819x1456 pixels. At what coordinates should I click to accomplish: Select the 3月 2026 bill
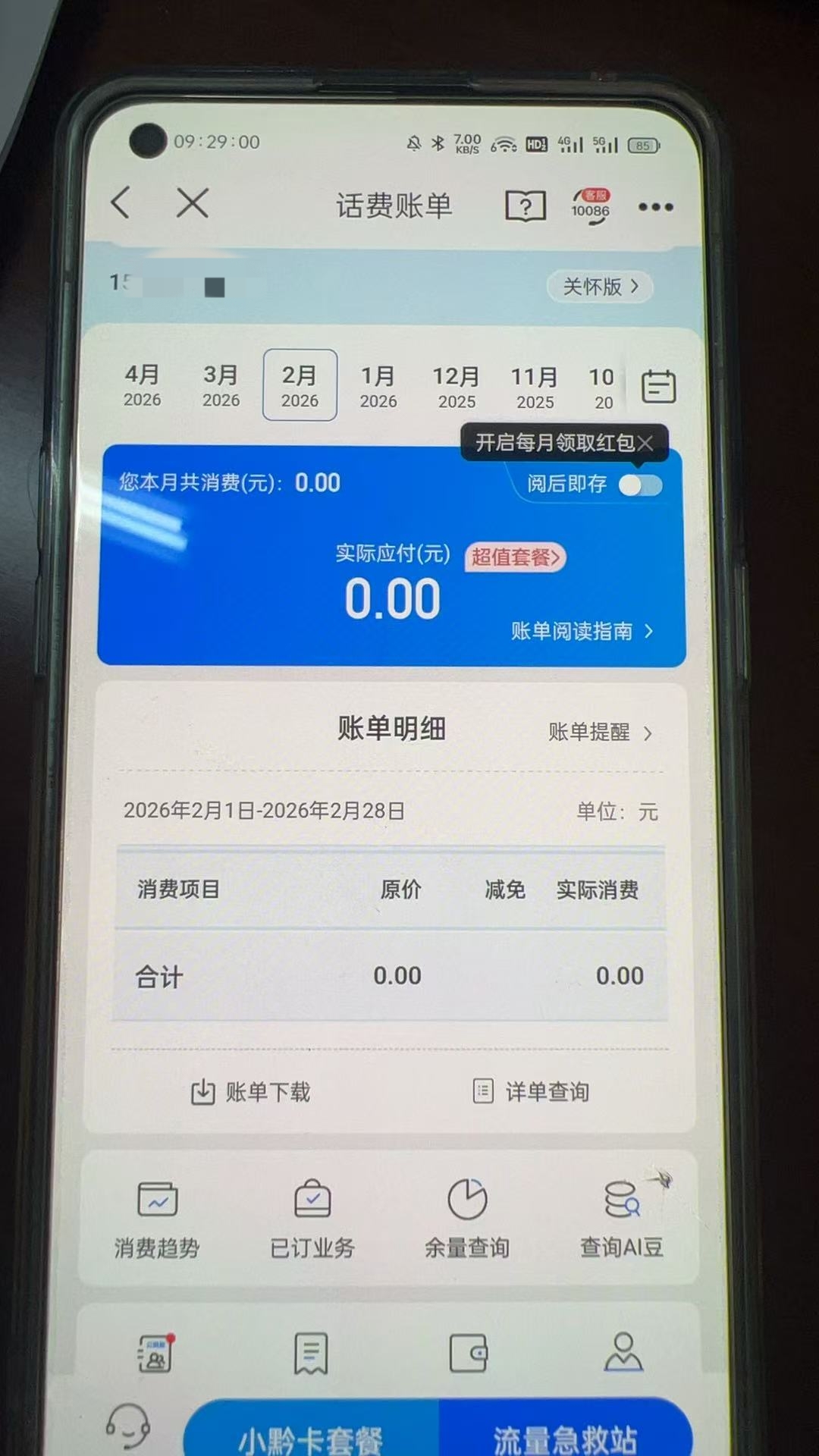[x=221, y=385]
